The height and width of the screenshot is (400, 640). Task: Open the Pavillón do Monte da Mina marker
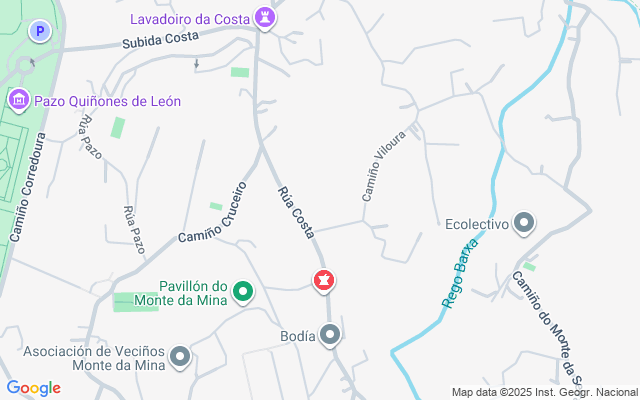click(x=243, y=292)
